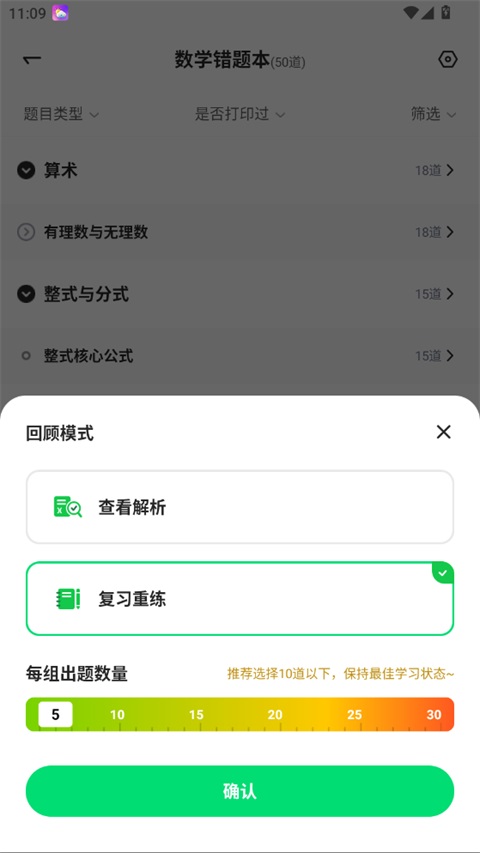
Task: Select the 查看解析 review mode
Action: (240, 507)
